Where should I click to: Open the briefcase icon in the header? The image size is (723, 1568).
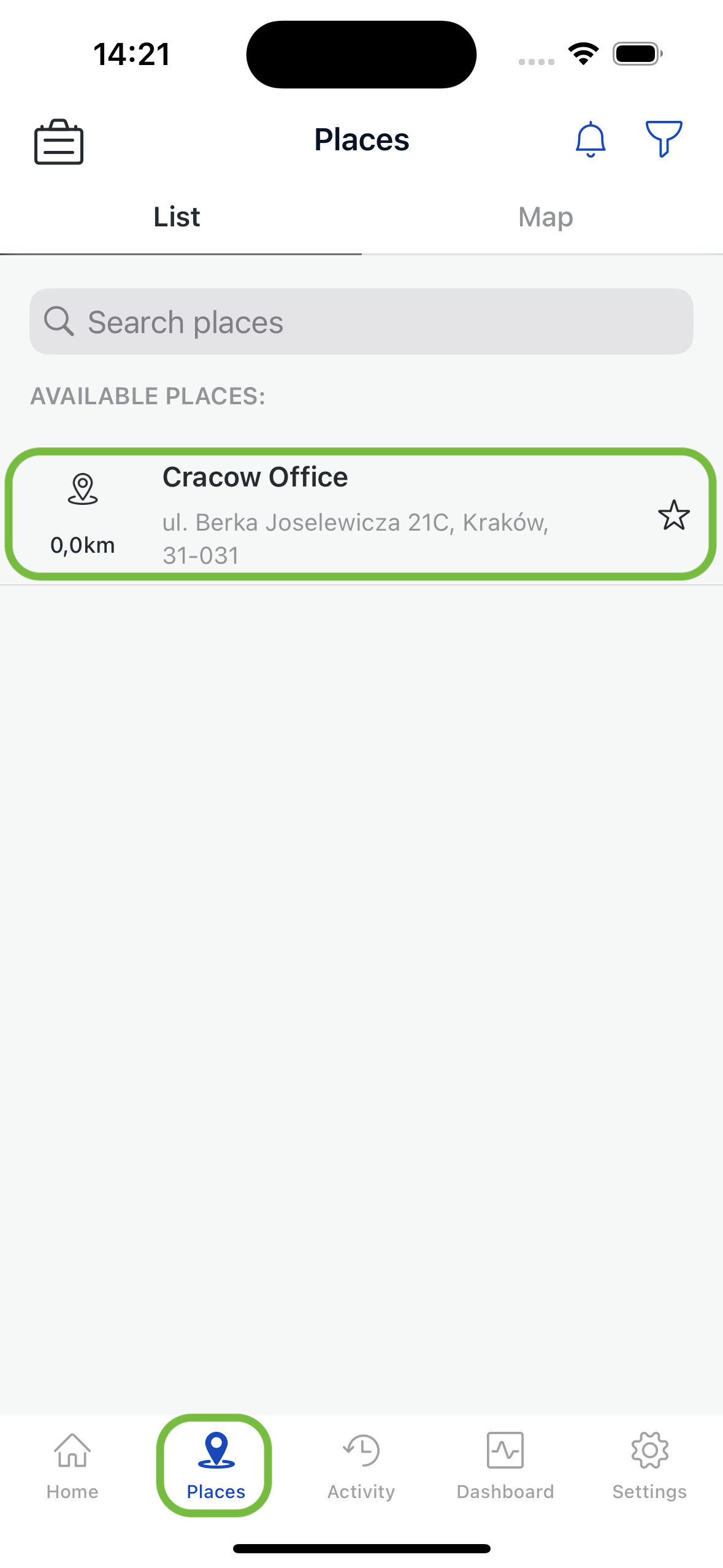pos(59,142)
